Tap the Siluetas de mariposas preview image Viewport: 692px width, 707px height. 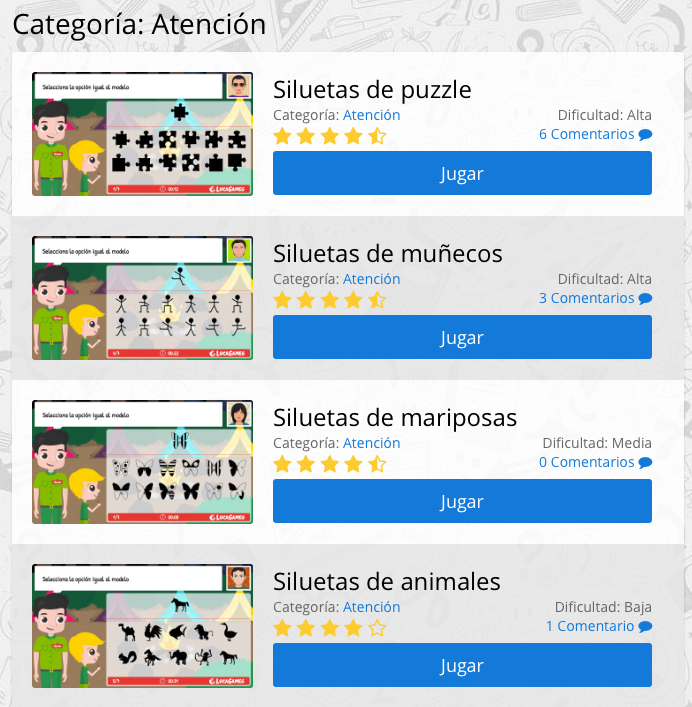pyautogui.click(x=142, y=462)
